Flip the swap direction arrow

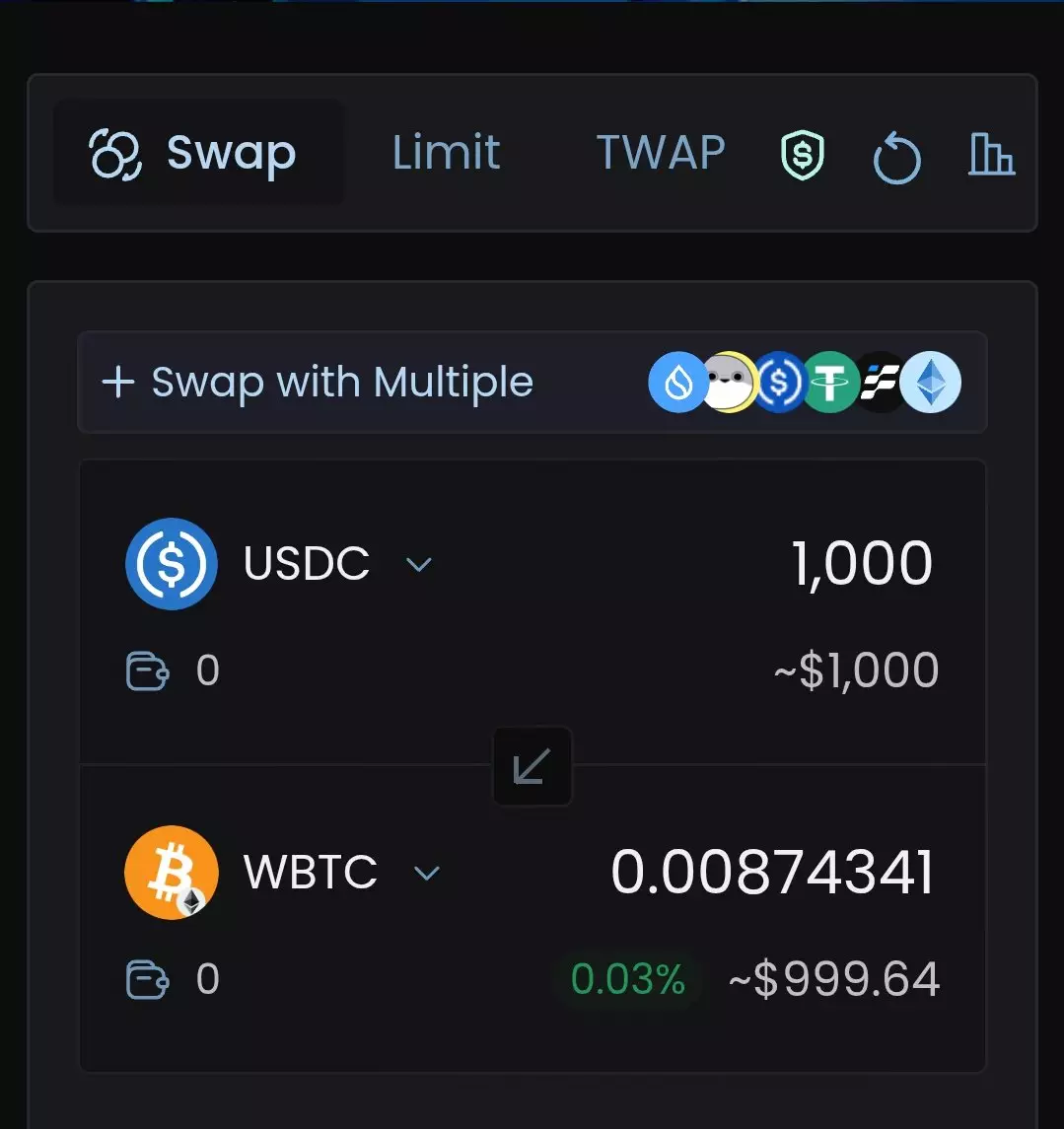pos(532,766)
